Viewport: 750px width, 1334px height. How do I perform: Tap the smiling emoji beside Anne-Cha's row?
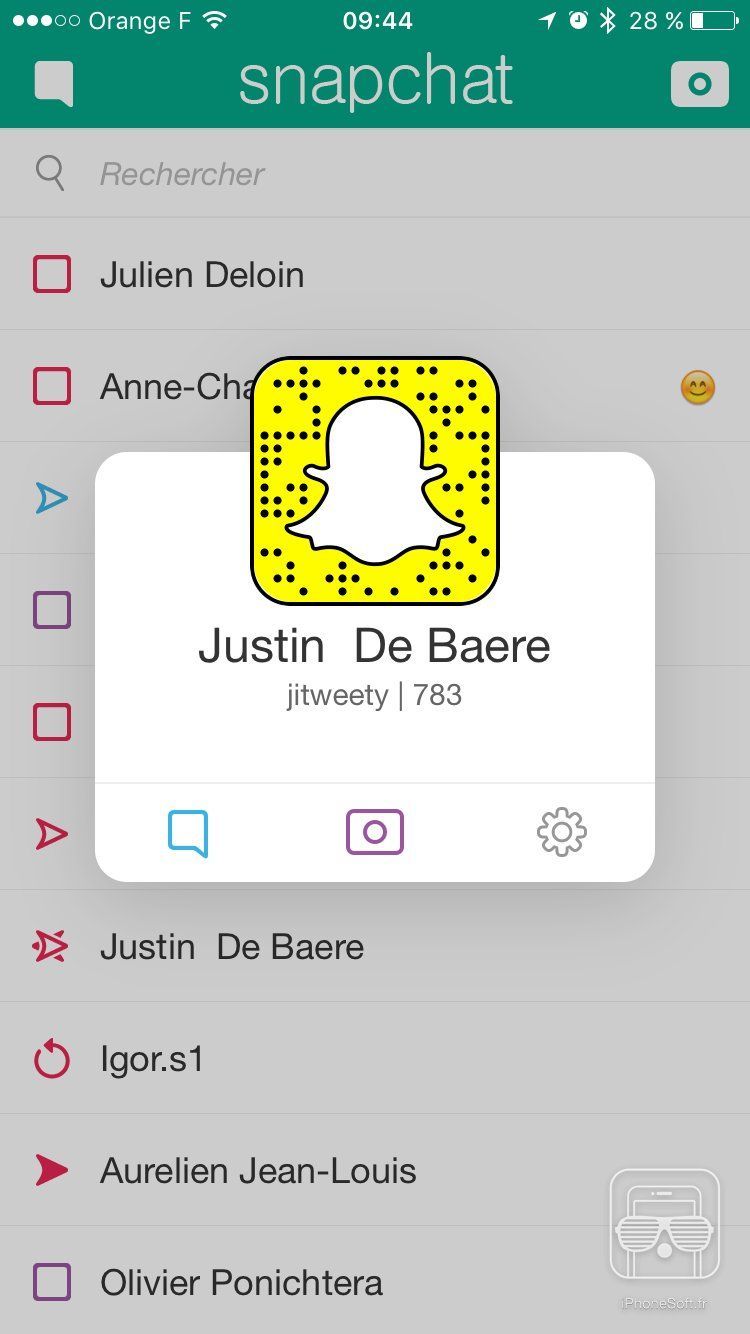697,388
